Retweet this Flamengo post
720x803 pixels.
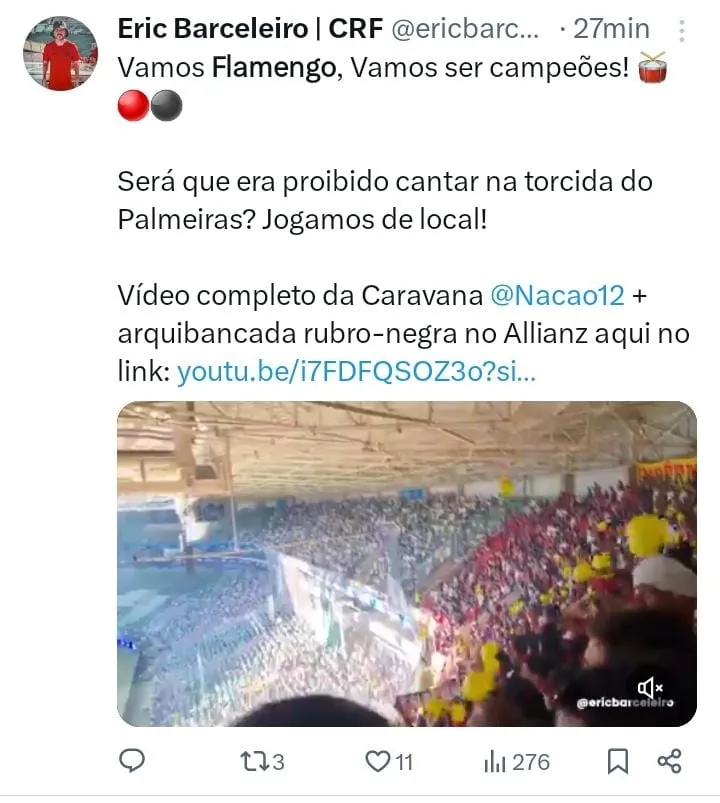tap(263, 762)
